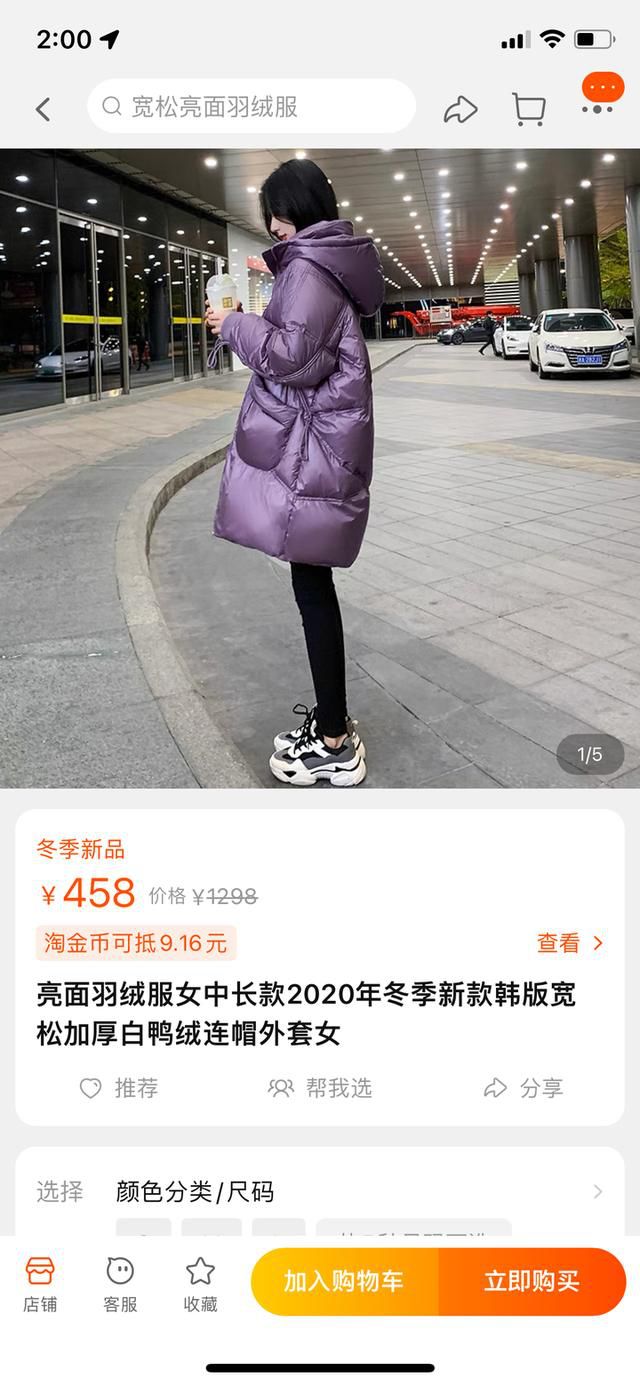The width and height of the screenshot is (640, 1386).
Task: View the purple down jacket product photo
Action: (320, 468)
